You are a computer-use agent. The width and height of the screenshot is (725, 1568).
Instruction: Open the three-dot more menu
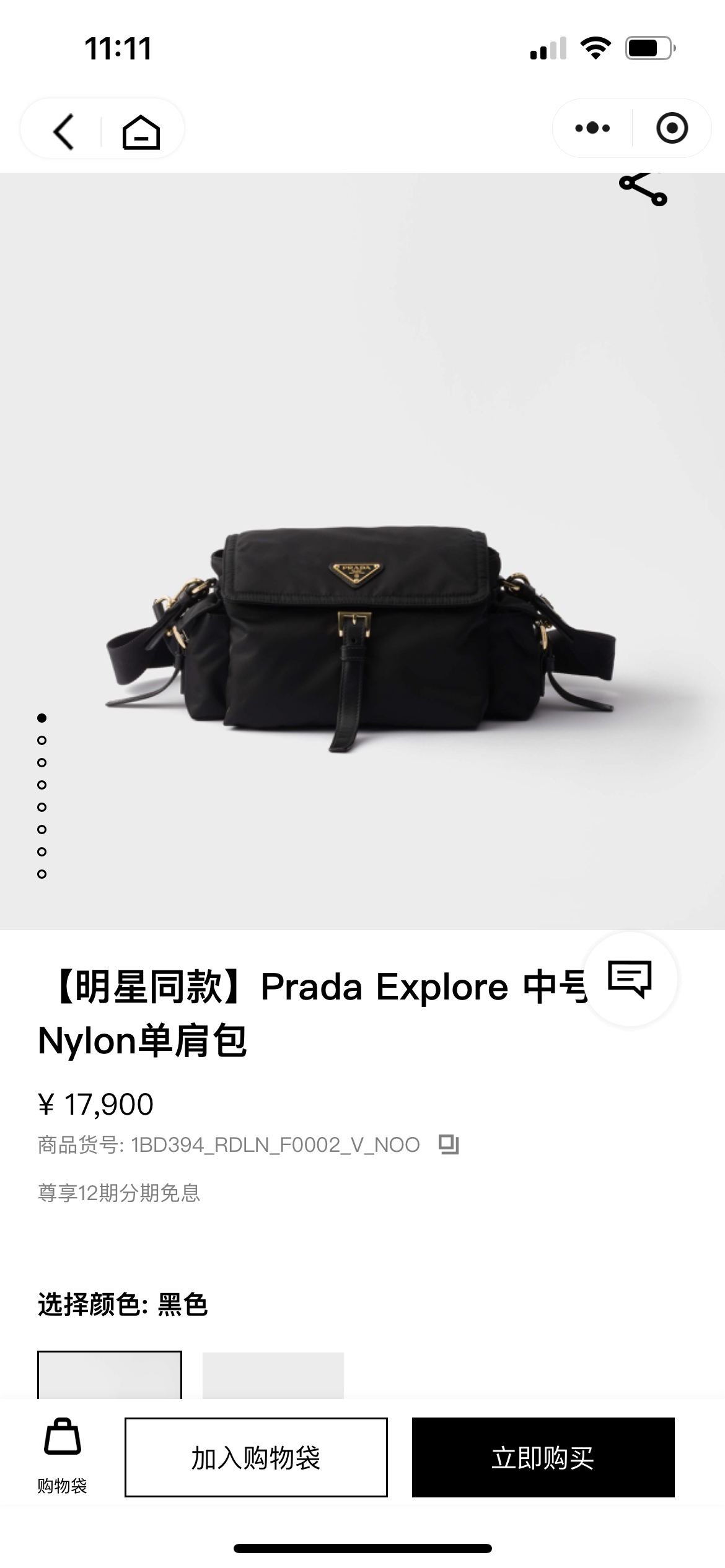(x=592, y=128)
